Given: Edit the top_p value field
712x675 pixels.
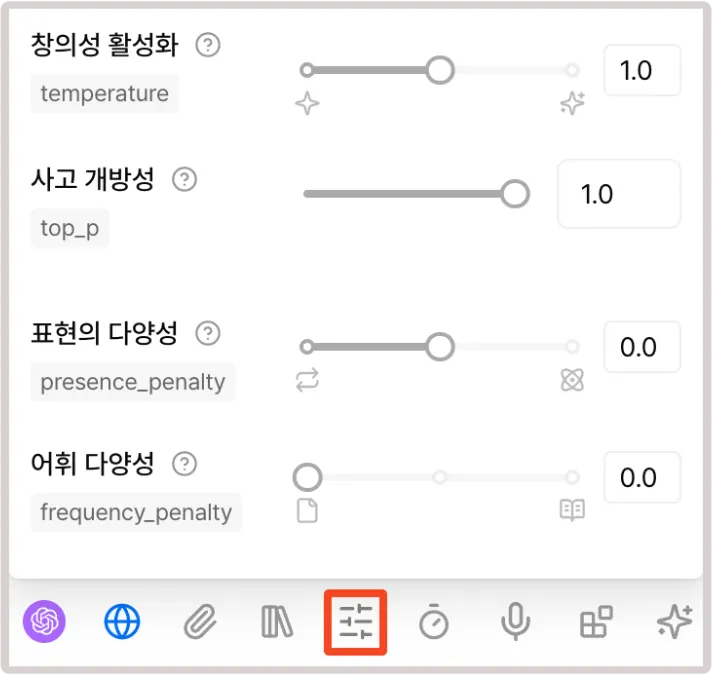Looking at the screenshot, I should [618, 194].
